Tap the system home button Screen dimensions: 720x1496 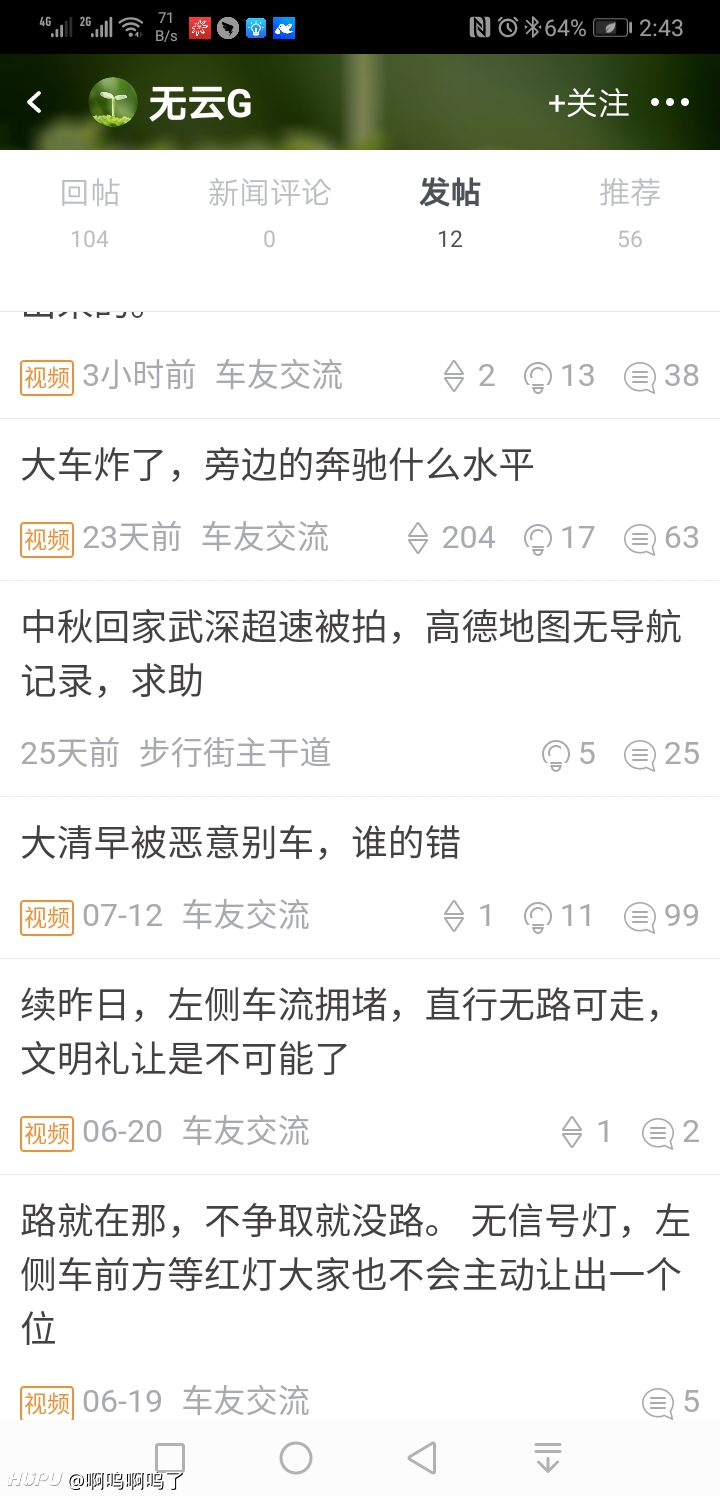pyautogui.click(x=296, y=1458)
